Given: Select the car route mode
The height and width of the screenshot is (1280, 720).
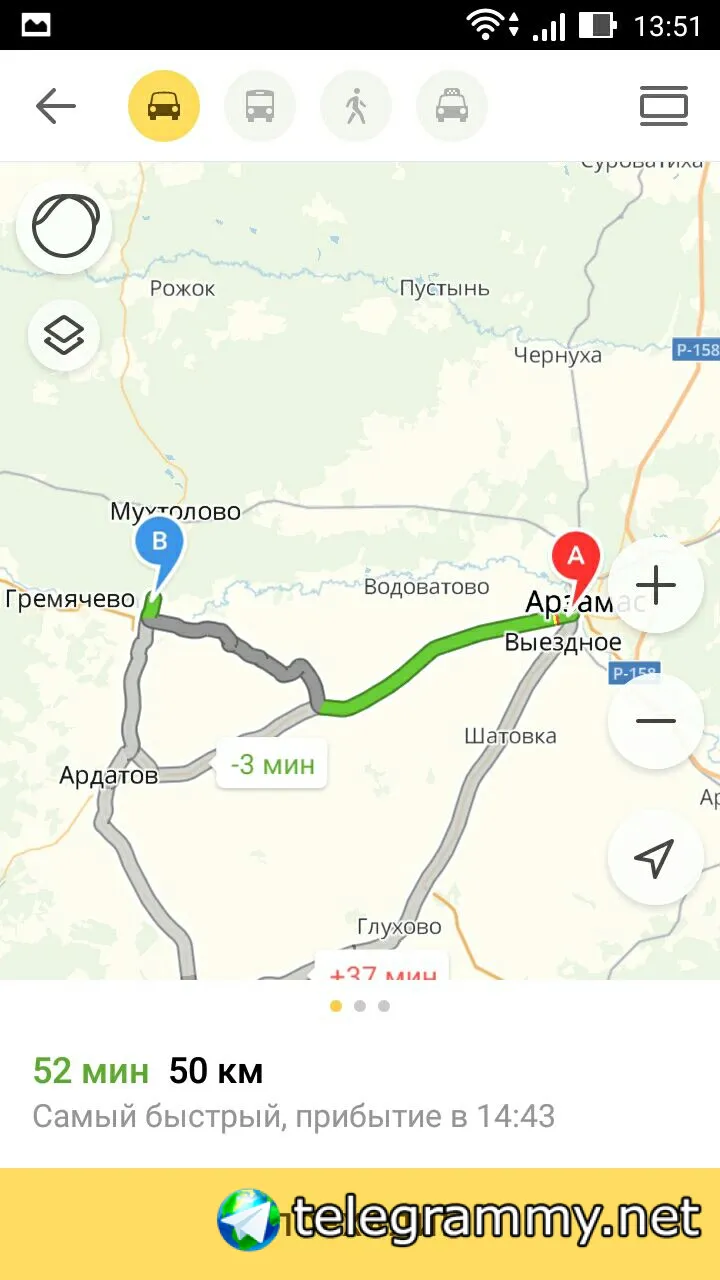Looking at the screenshot, I should click(164, 106).
